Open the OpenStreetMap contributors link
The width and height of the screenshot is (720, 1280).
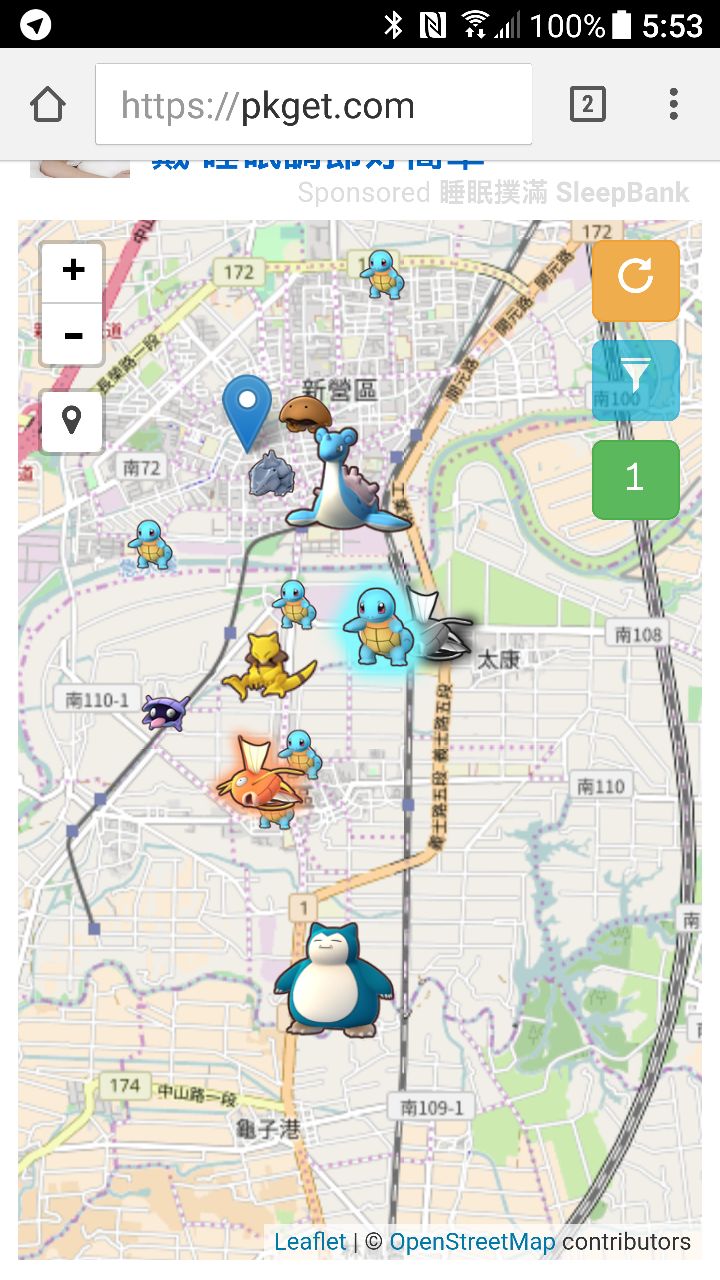click(472, 1242)
